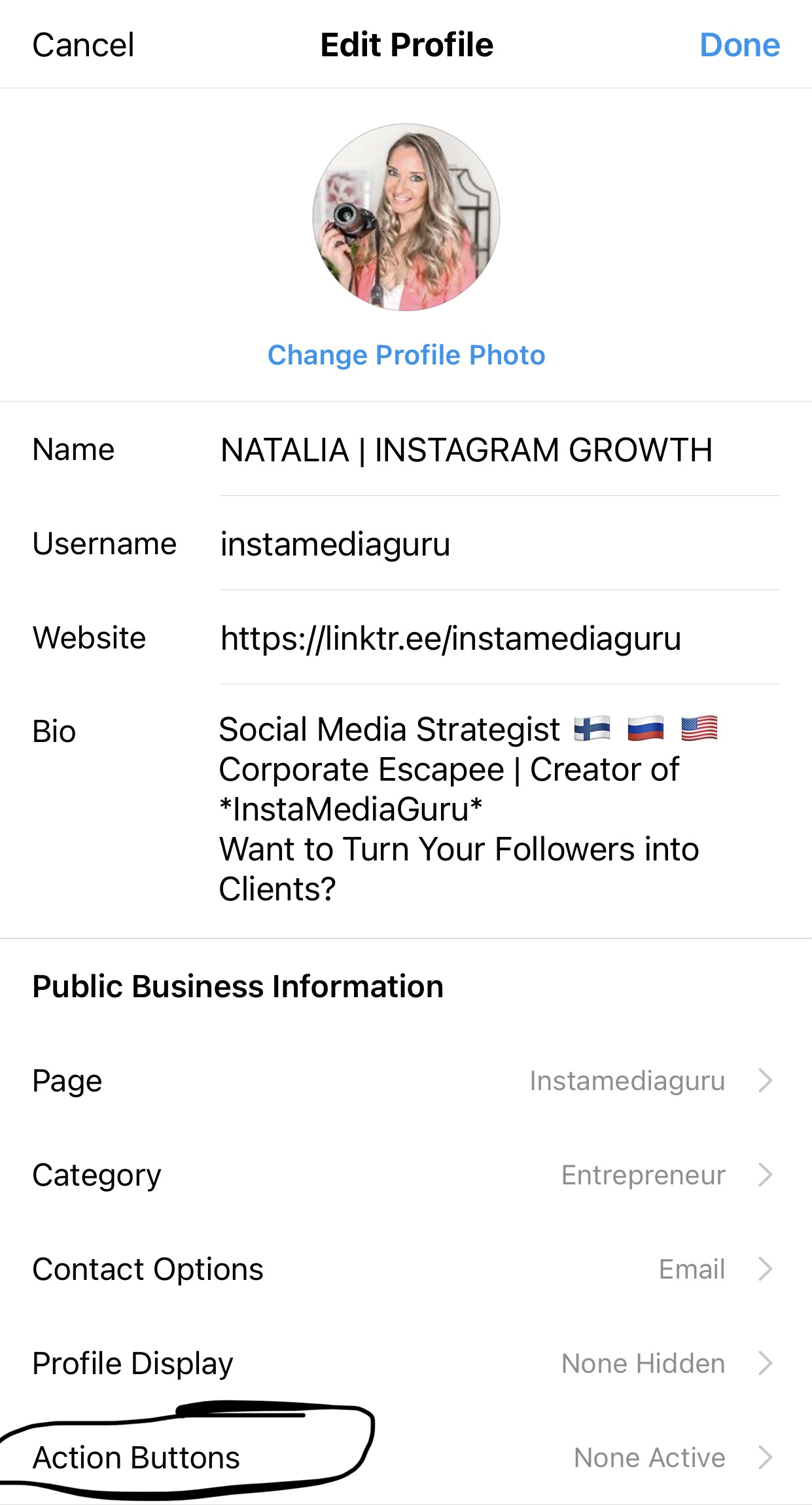
Task: Edit the Name field
Action: coord(466,450)
